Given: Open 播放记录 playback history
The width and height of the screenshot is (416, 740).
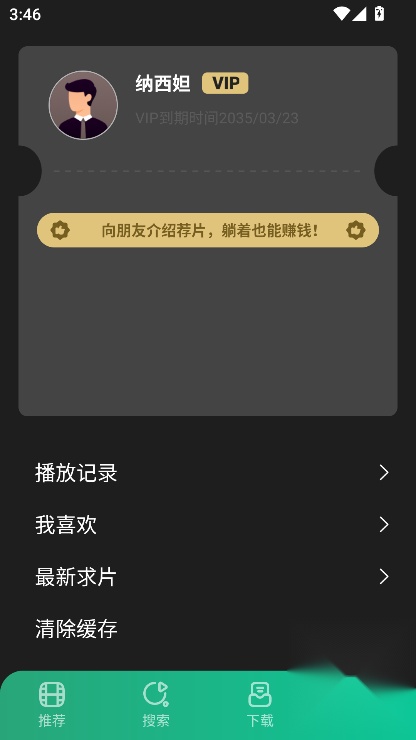Looking at the screenshot, I should pos(208,473).
